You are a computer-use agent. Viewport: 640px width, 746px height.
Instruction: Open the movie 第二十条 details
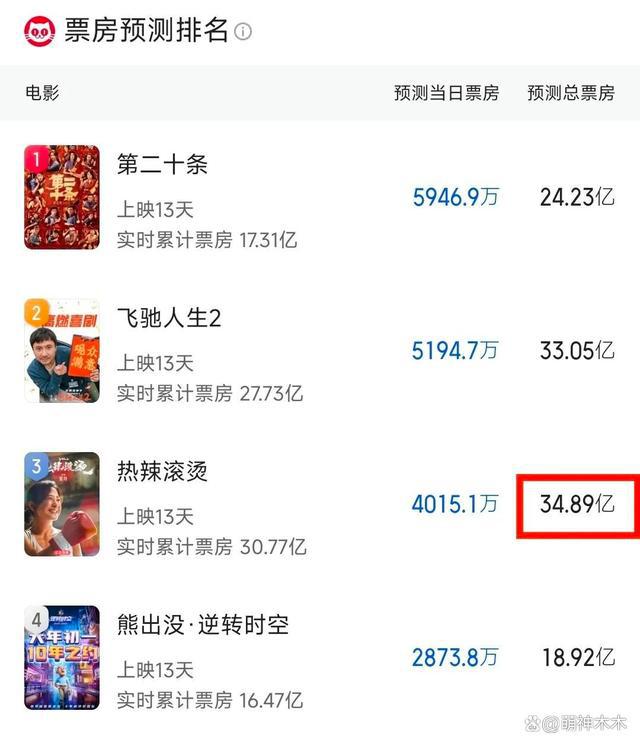[x=162, y=164]
